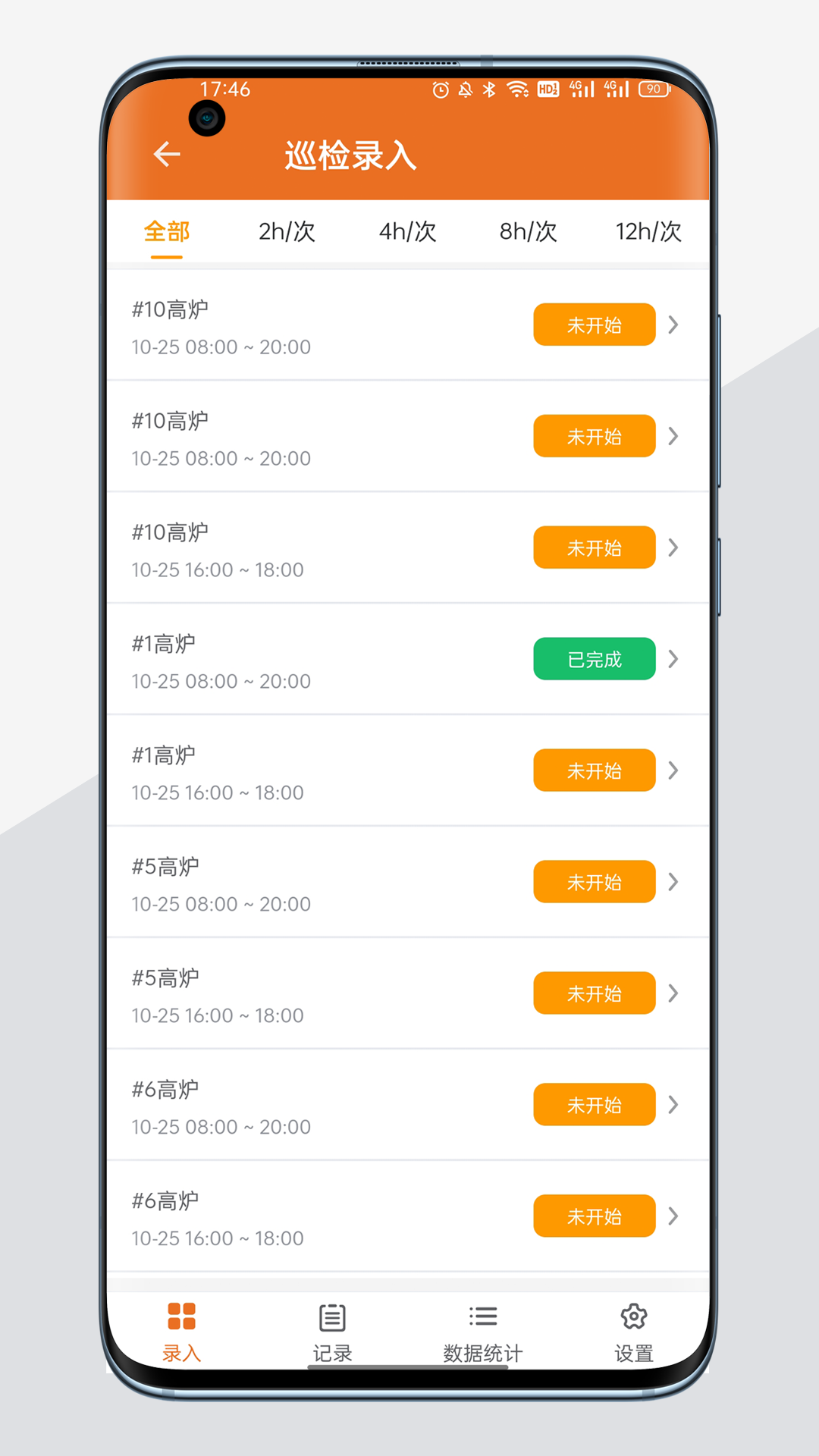
Task: Go to the 记录 tab
Action: click(x=332, y=1333)
